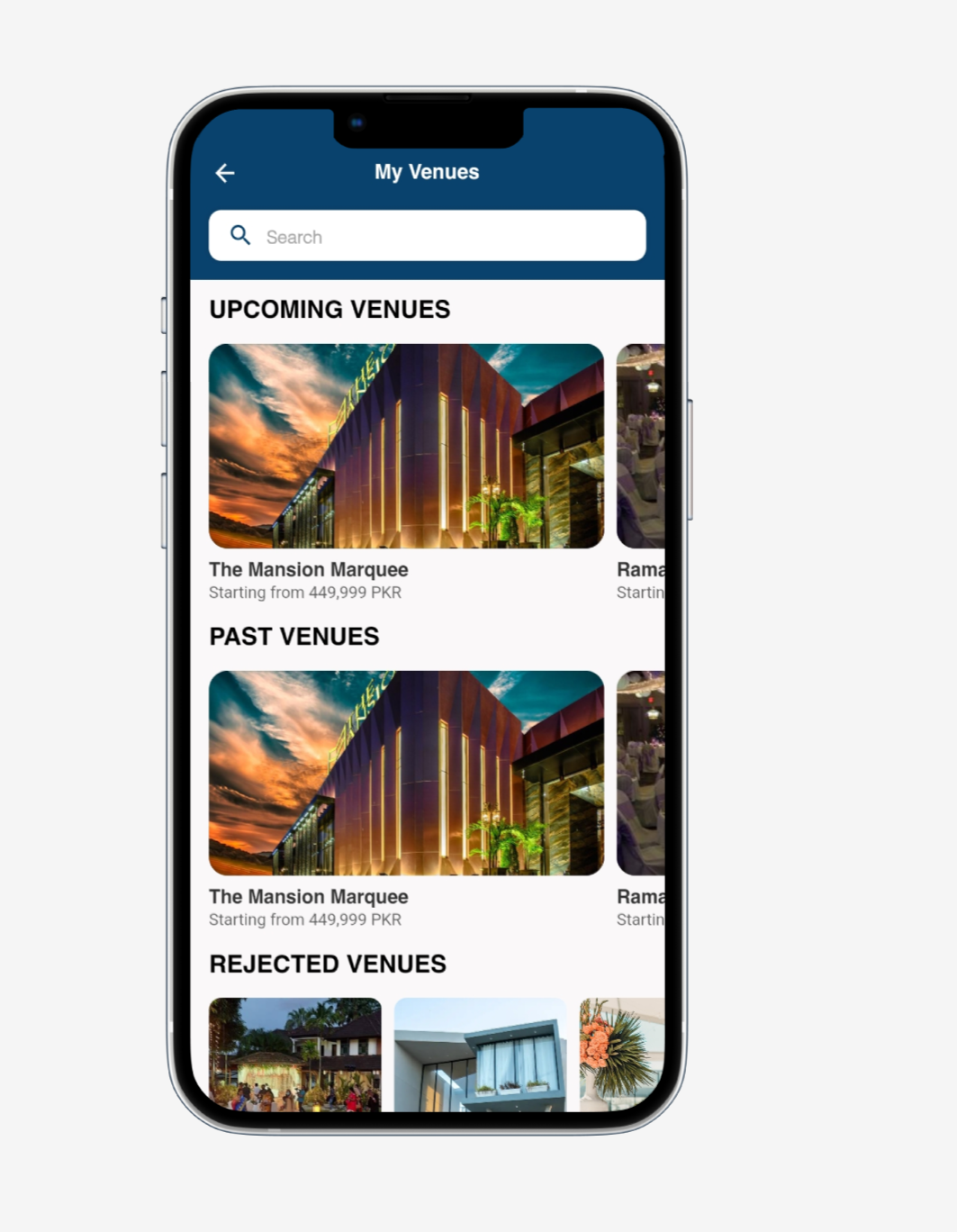The image size is (957, 1232).
Task: Open The Mansion Marquee under Upcoming Venues
Action: pyautogui.click(x=406, y=447)
